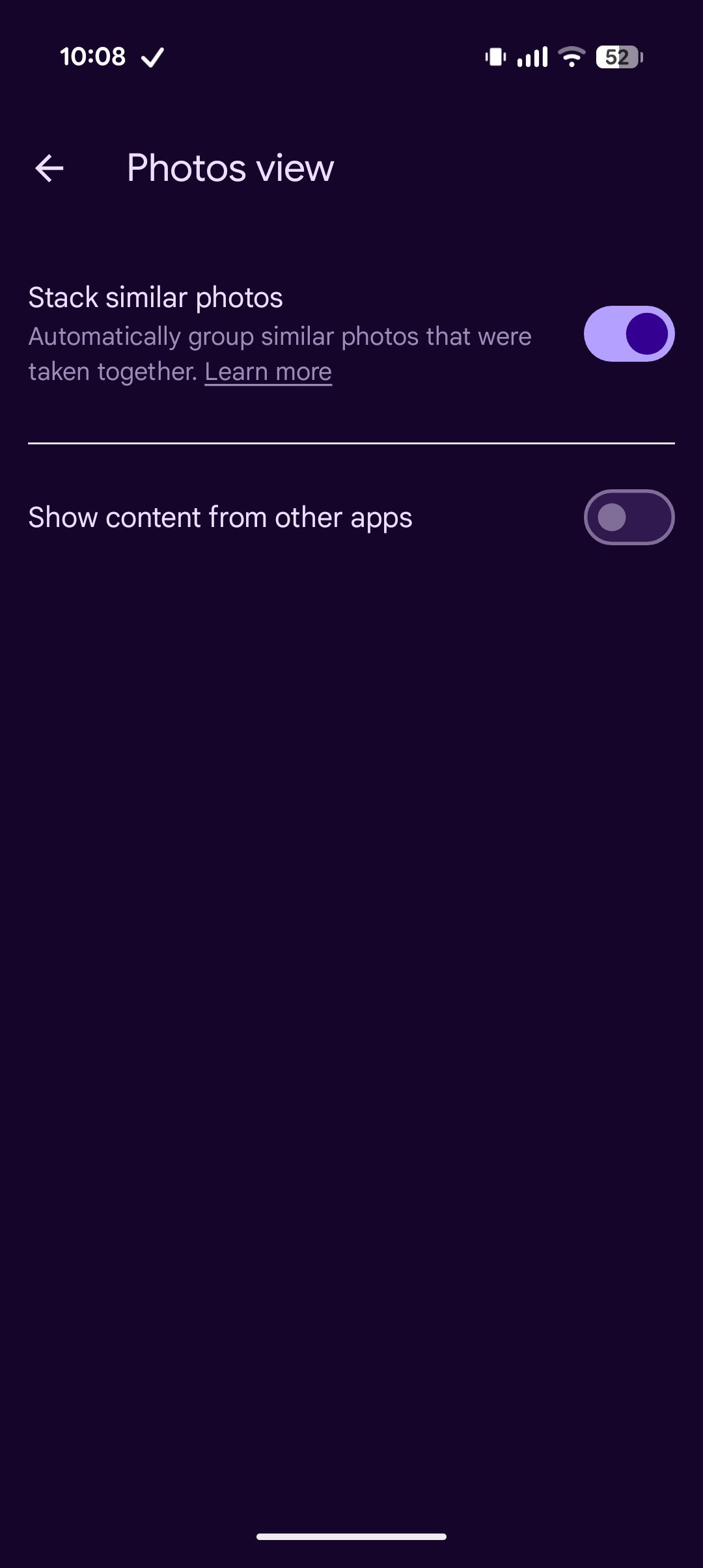Go back from Photos view
The height and width of the screenshot is (1568, 703).
tap(49, 169)
